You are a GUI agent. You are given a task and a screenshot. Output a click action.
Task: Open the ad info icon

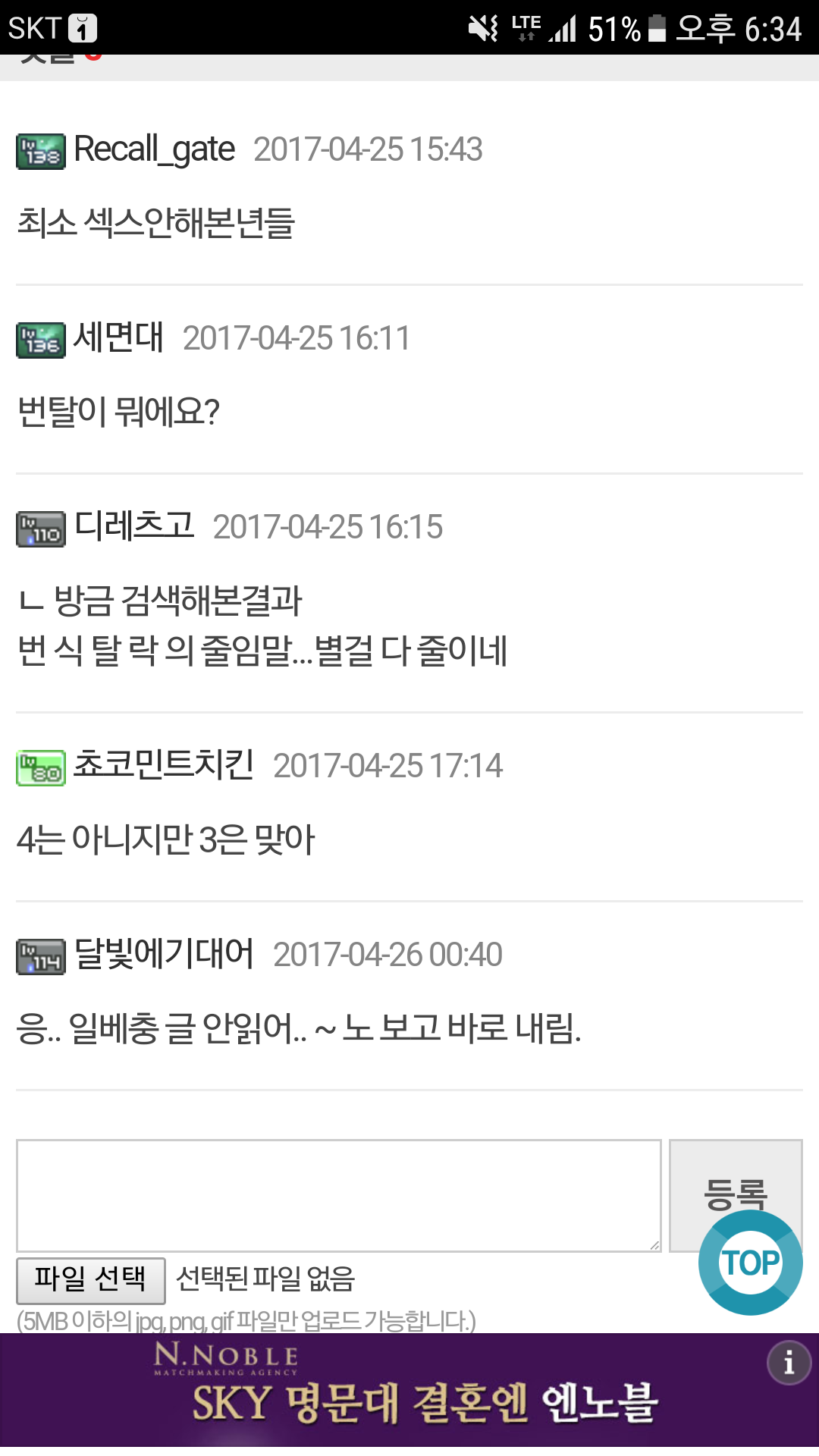click(x=789, y=1363)
